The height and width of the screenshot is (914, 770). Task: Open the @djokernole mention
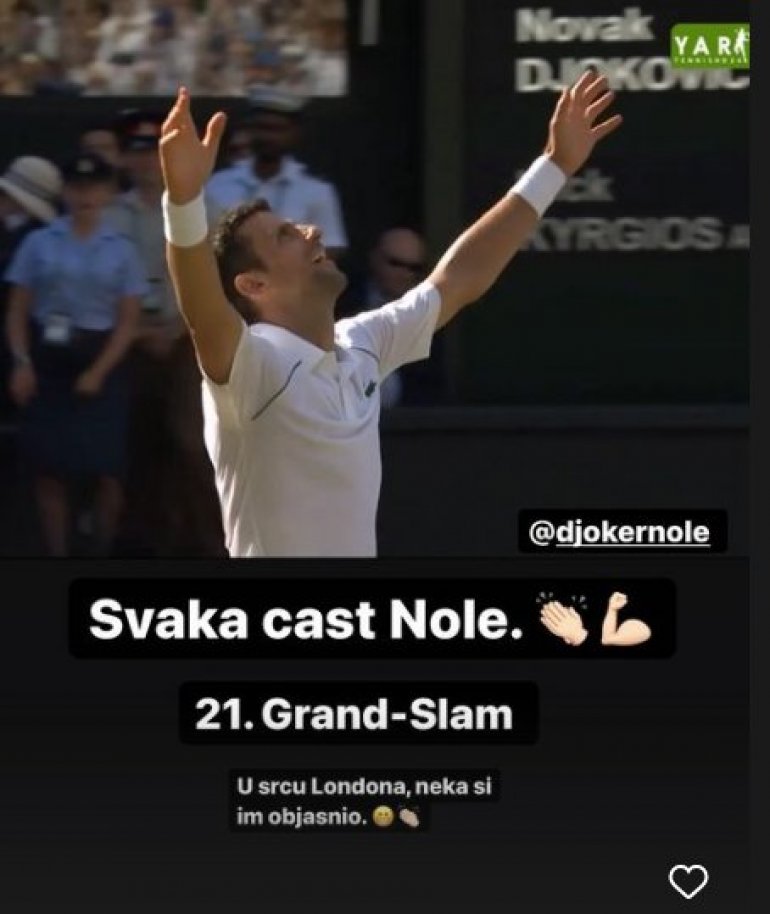622,532
